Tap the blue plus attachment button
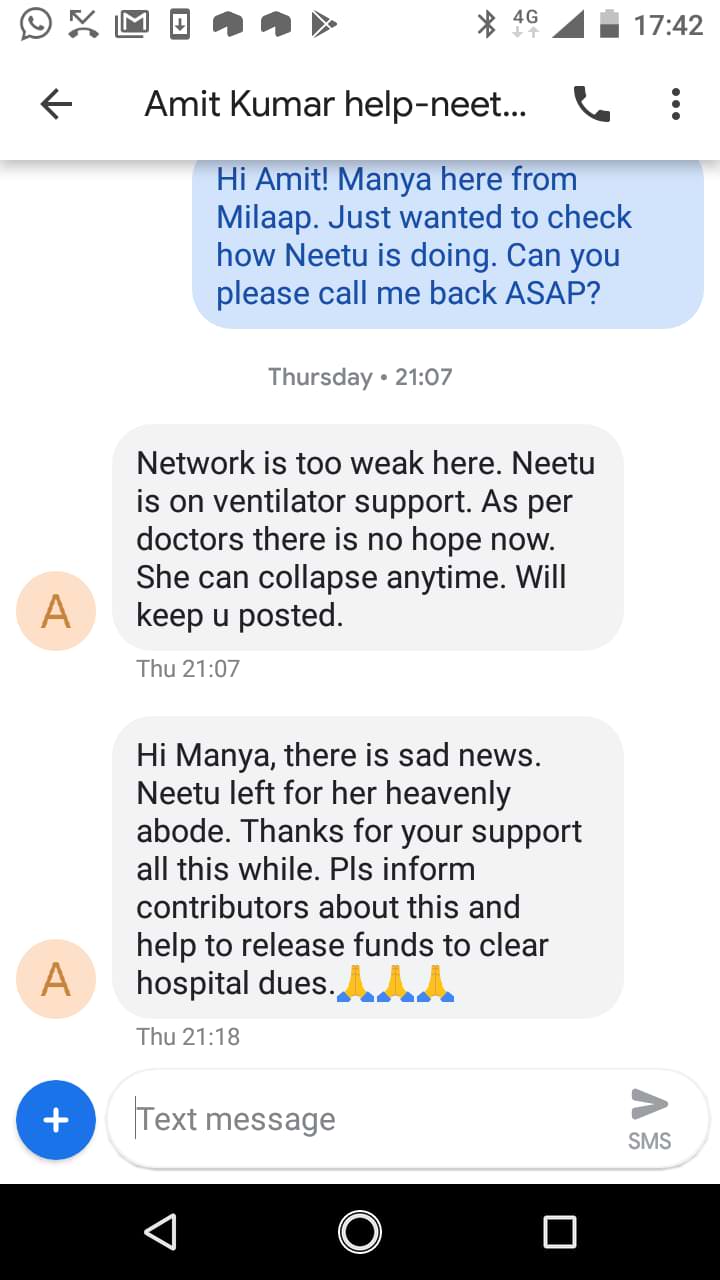 tap(56, 1120)
